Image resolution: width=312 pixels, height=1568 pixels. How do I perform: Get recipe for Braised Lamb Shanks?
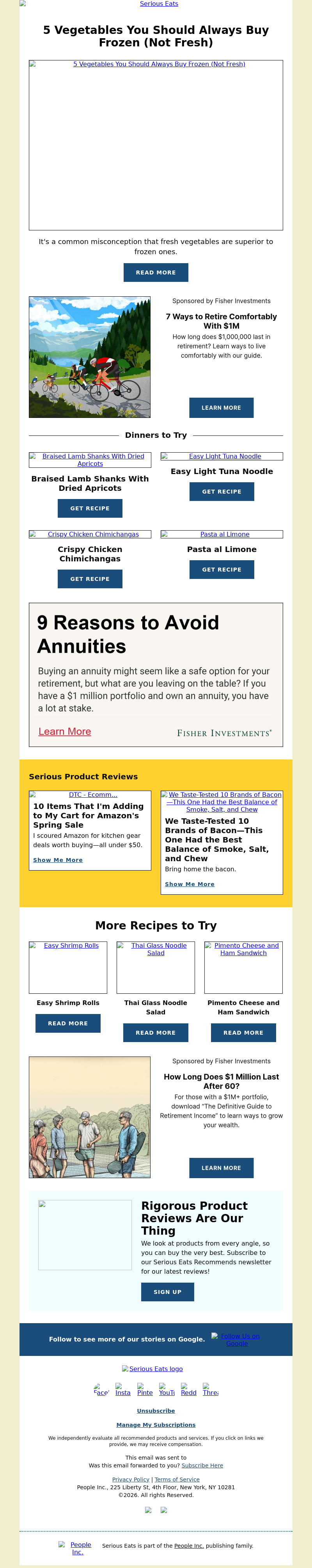tap(90, 508)
